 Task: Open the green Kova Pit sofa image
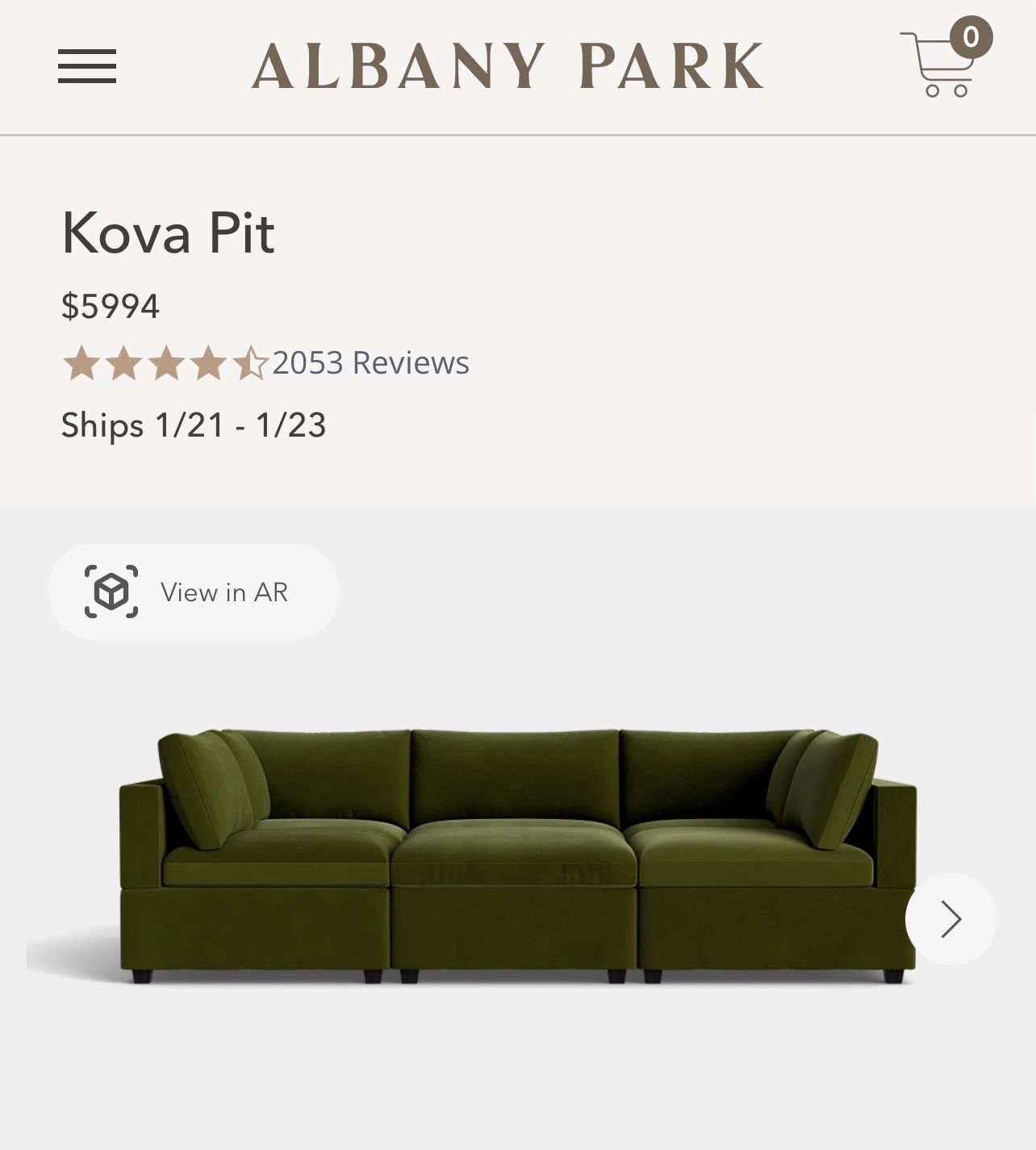click(x=516, y=855)
